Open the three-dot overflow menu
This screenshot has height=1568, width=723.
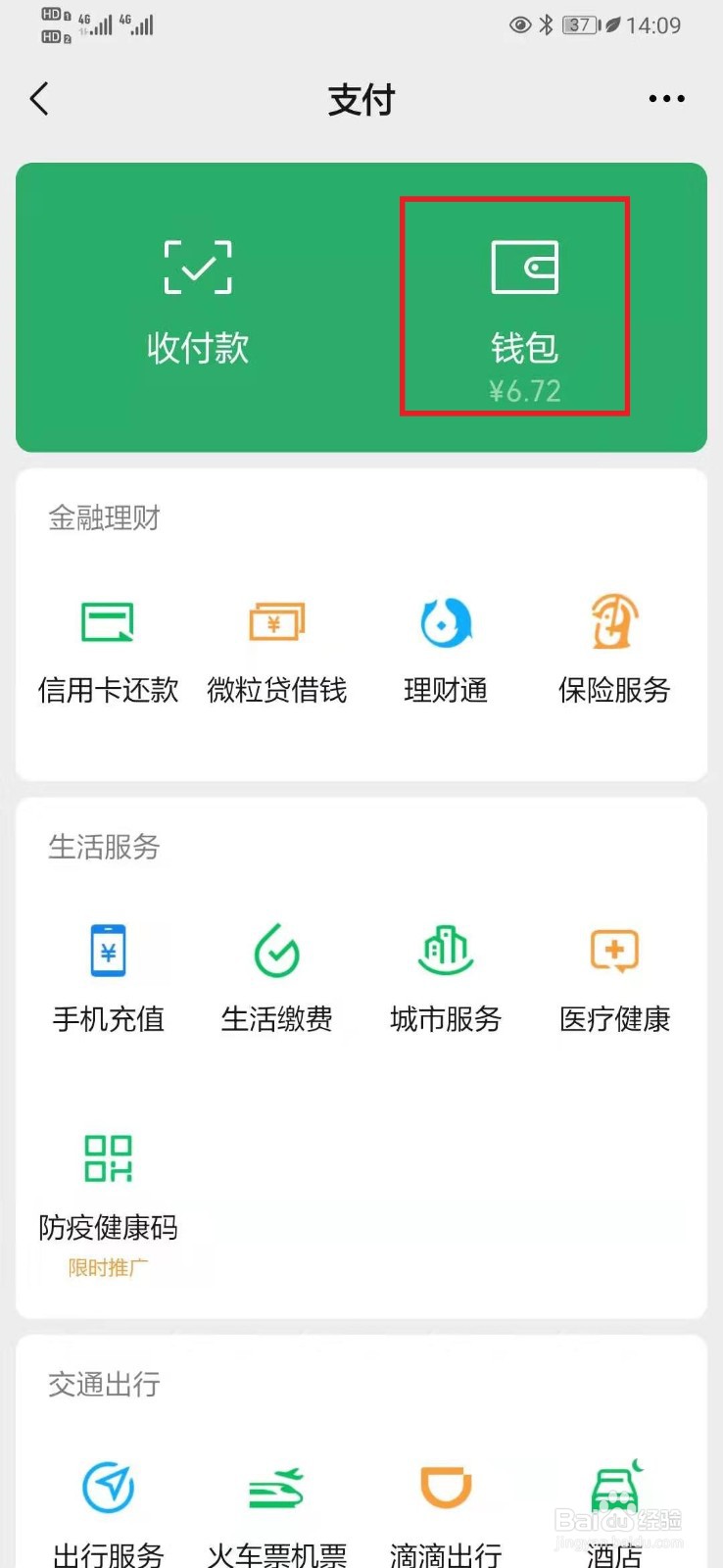click(666, 99)
